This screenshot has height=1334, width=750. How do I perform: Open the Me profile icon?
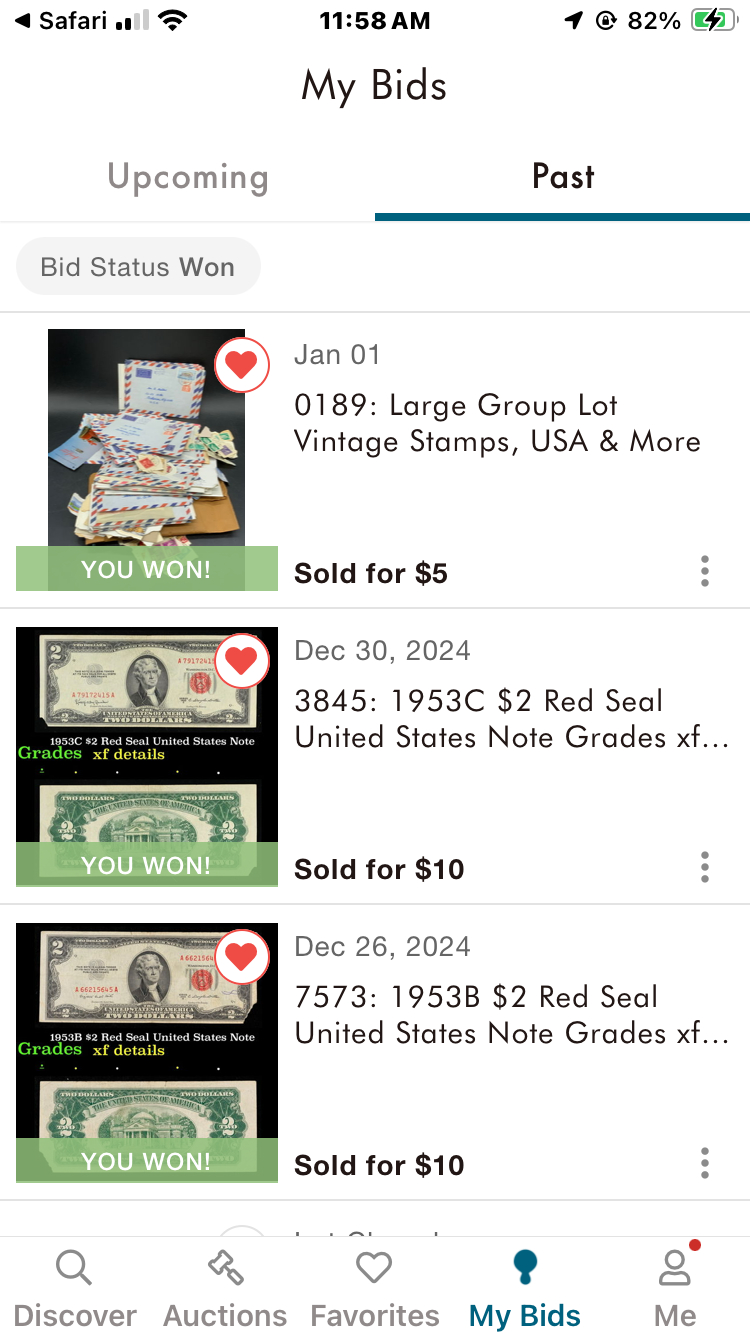[x=674, y=1268]
